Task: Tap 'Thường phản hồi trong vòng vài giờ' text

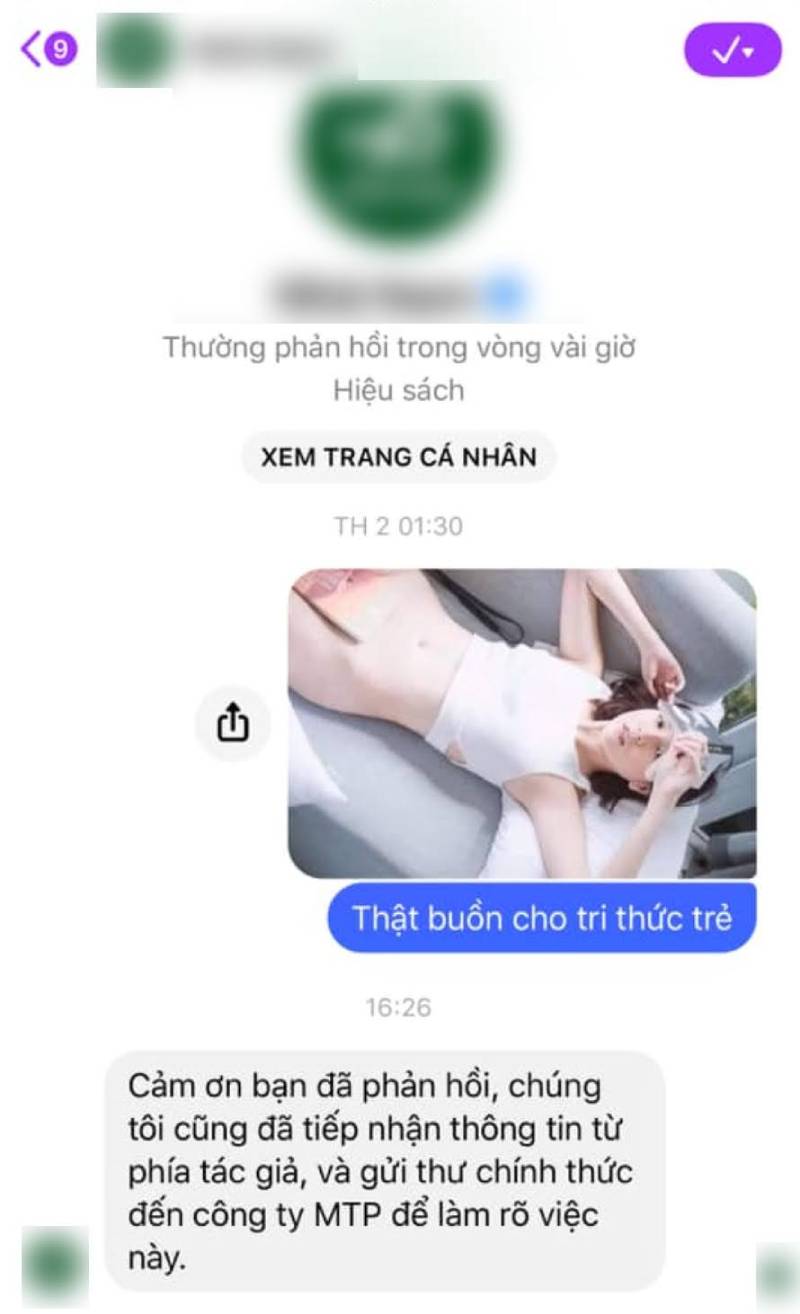Action: pyautogui.click(x=399, y=348)
